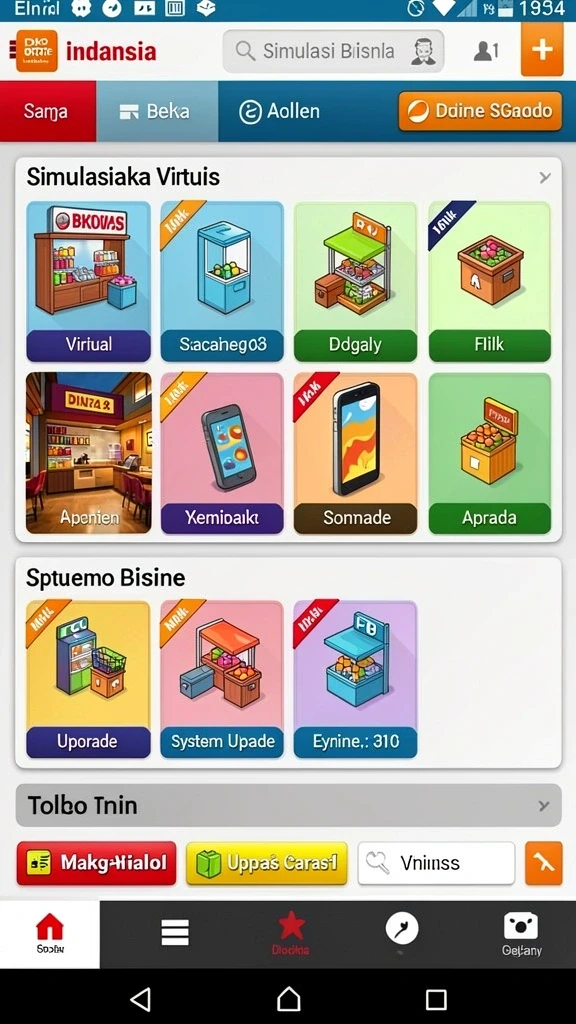
Task: Open the Sonnade tile
Action: click(x=355, y=453)
